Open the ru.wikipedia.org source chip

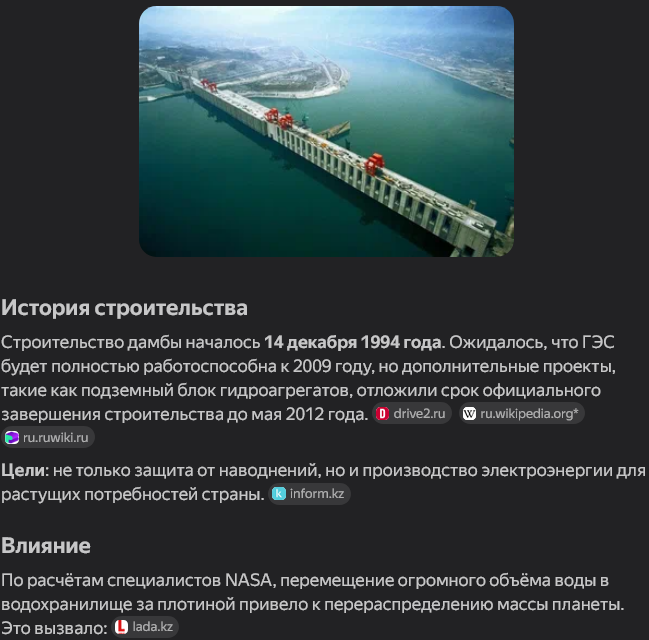click(x=521, y=413)
